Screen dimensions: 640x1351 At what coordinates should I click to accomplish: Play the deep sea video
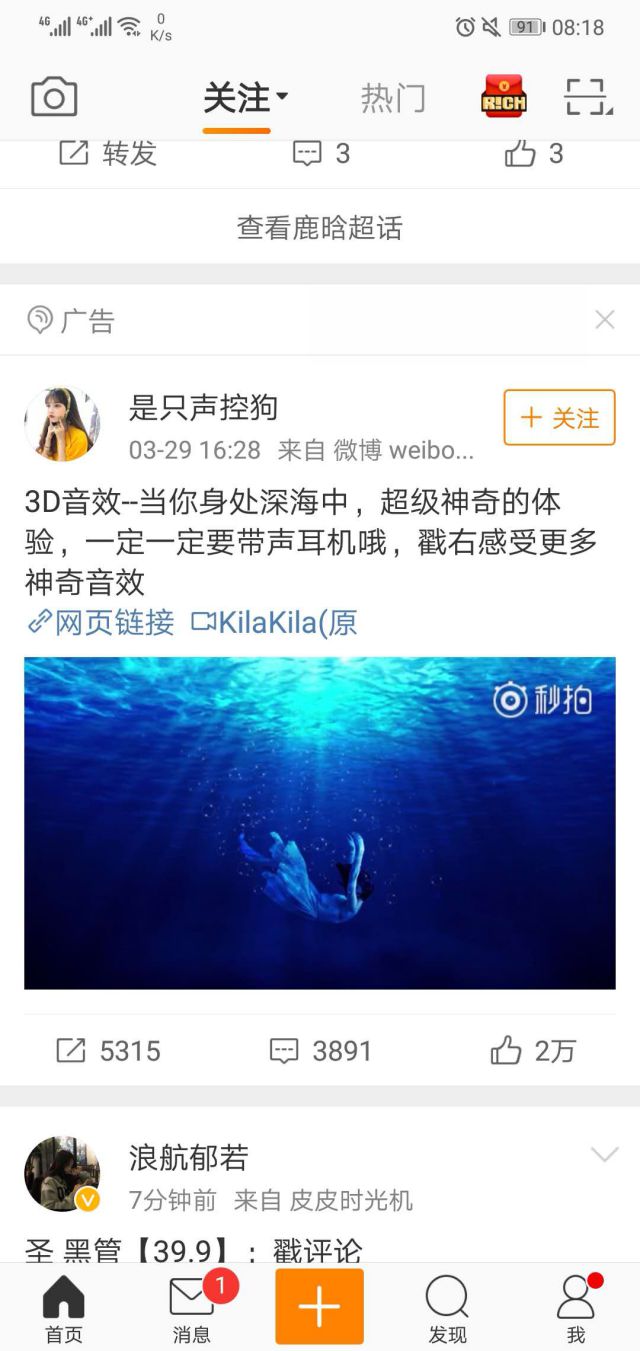coord(320,822)
